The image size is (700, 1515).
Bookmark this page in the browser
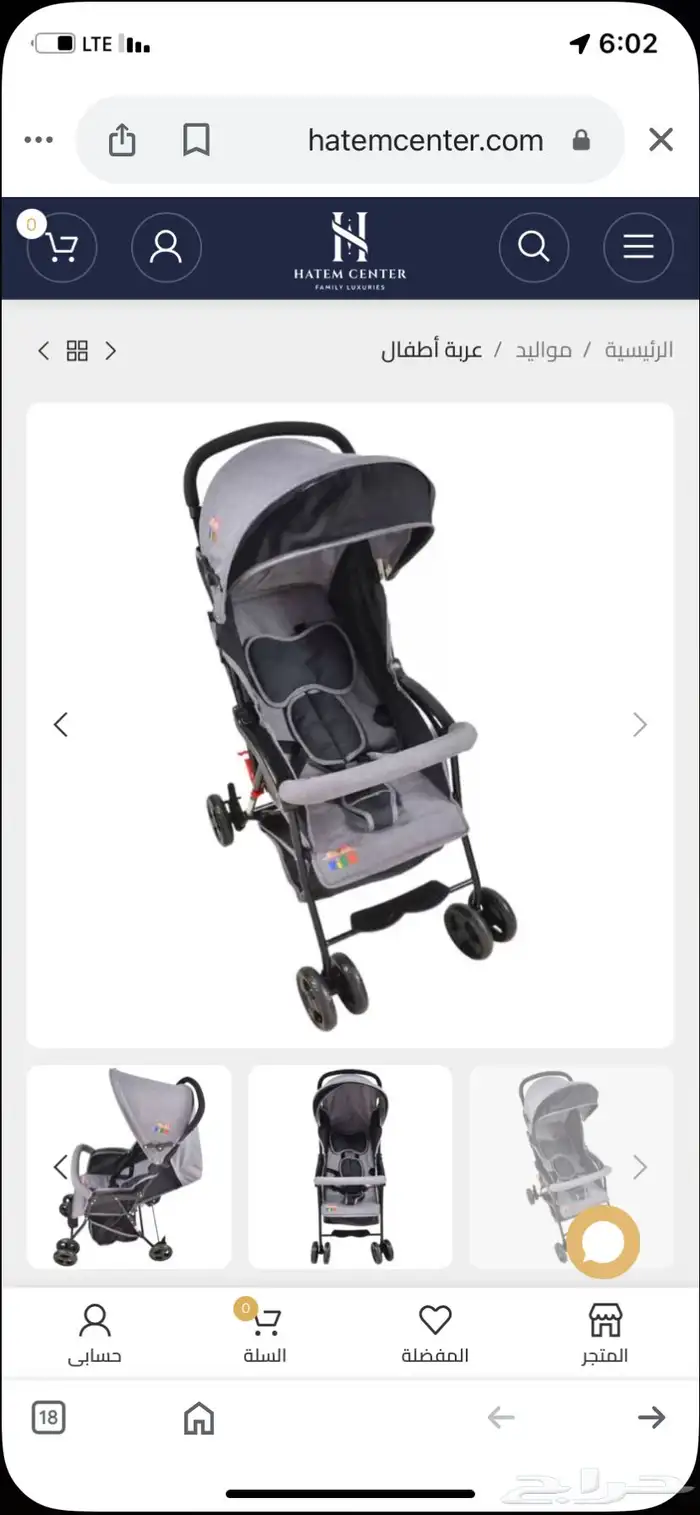[x=196, y=140]
